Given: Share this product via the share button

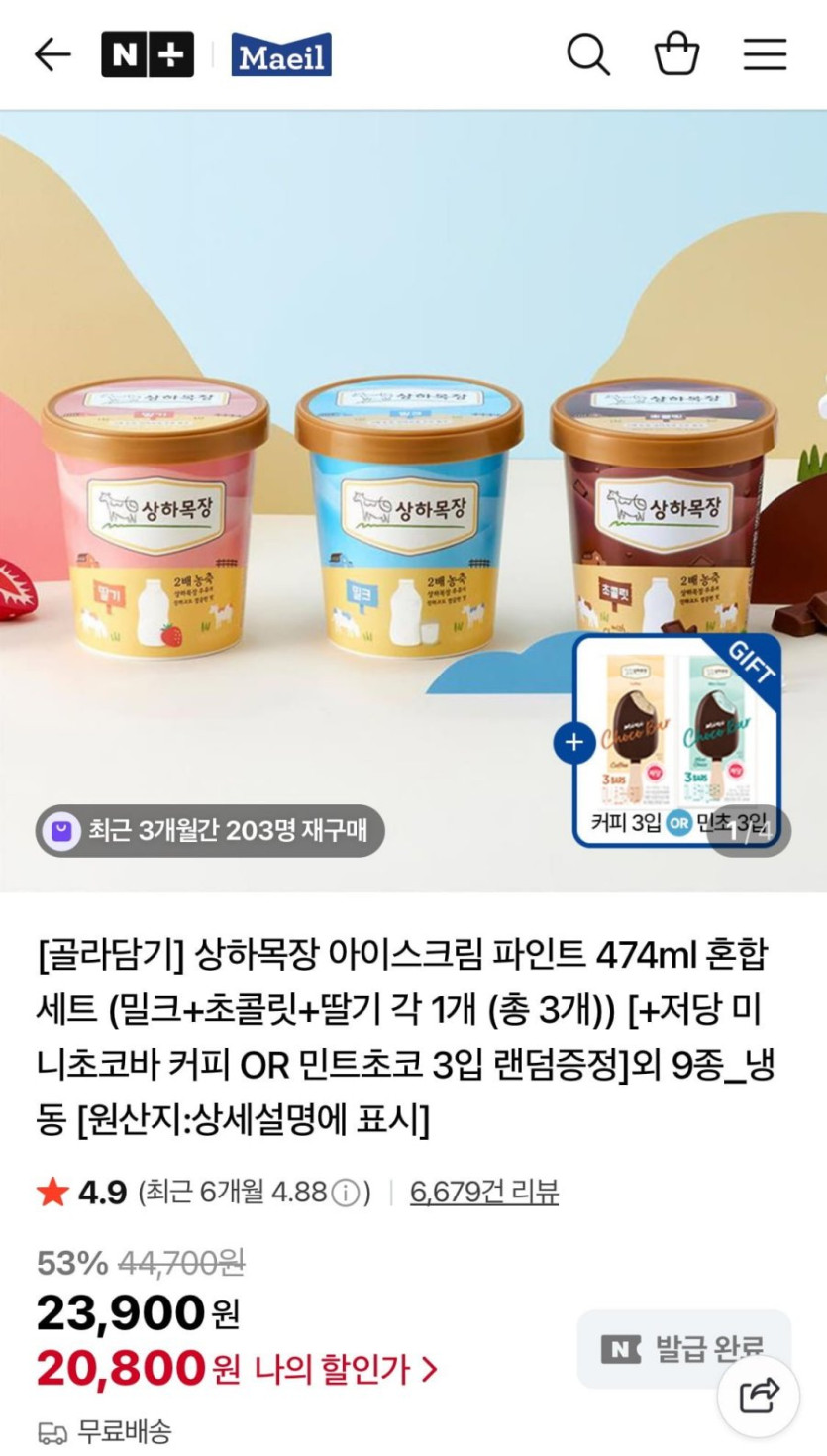Looking at the screenshot, I should click(x=759, y=1397).
